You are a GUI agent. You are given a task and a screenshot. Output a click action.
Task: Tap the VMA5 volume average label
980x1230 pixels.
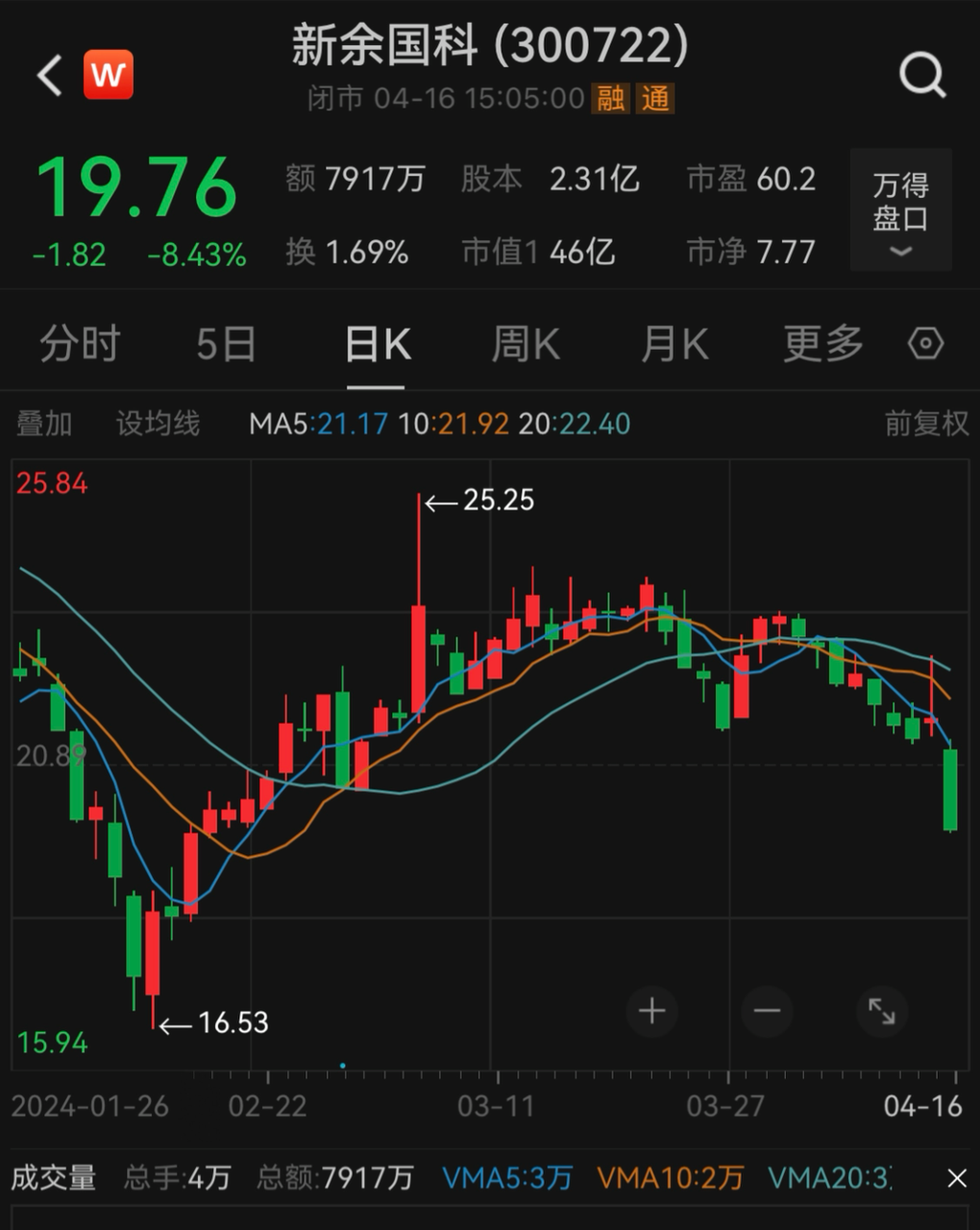coord(505,1176)
